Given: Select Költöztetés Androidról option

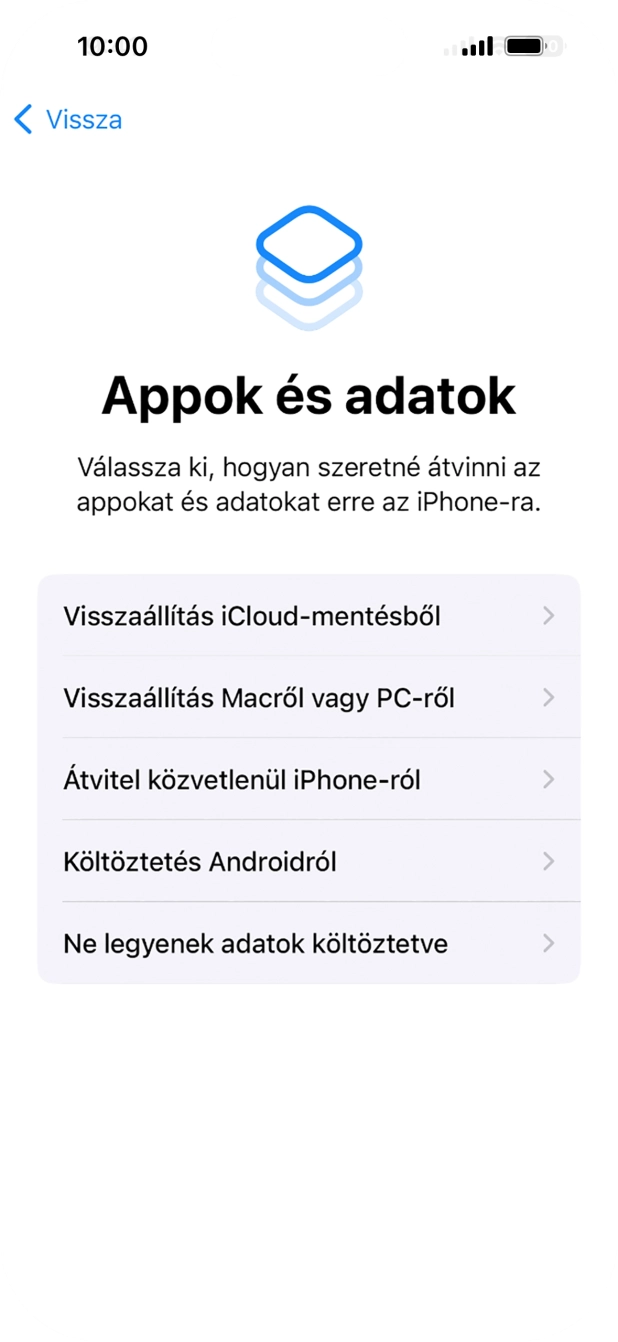Looking at the screenshot, I should [308, 861].
